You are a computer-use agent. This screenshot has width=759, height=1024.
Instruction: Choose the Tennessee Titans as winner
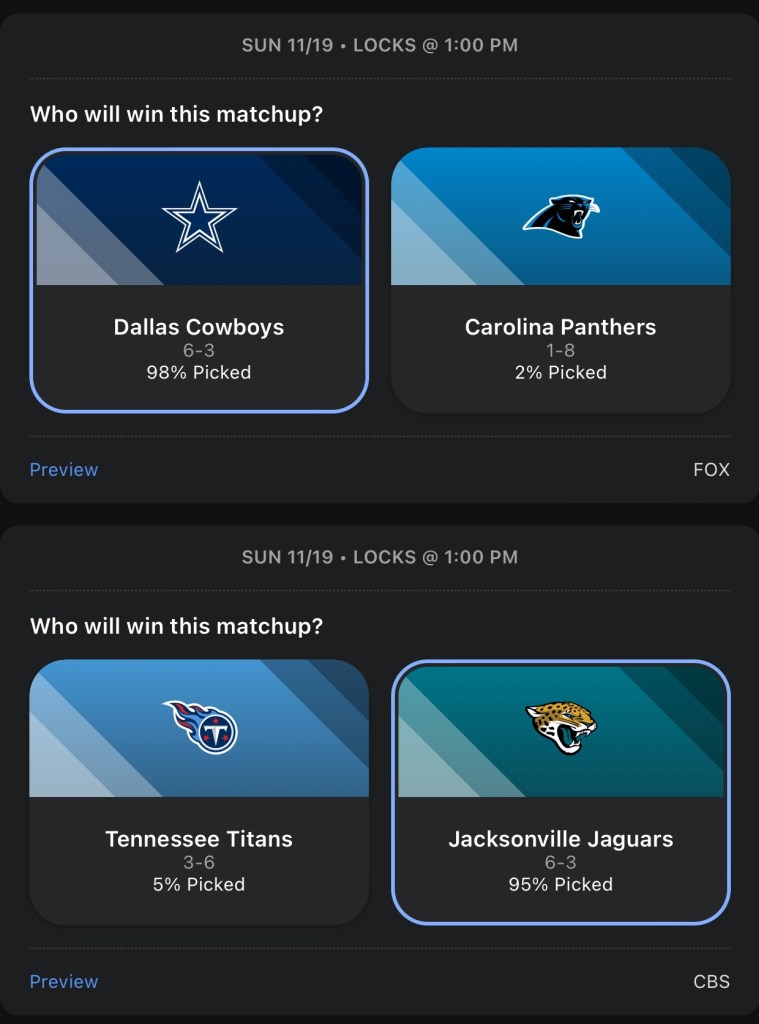click(x=199, y=792)
